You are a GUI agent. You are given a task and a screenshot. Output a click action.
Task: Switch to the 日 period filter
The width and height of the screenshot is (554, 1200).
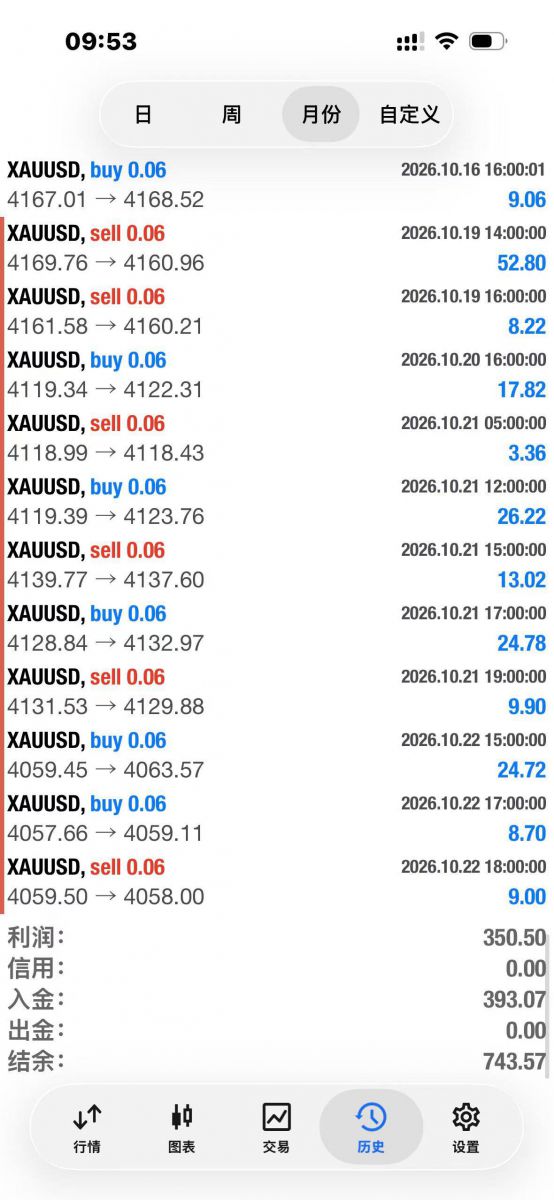click(x=143, y=114)
